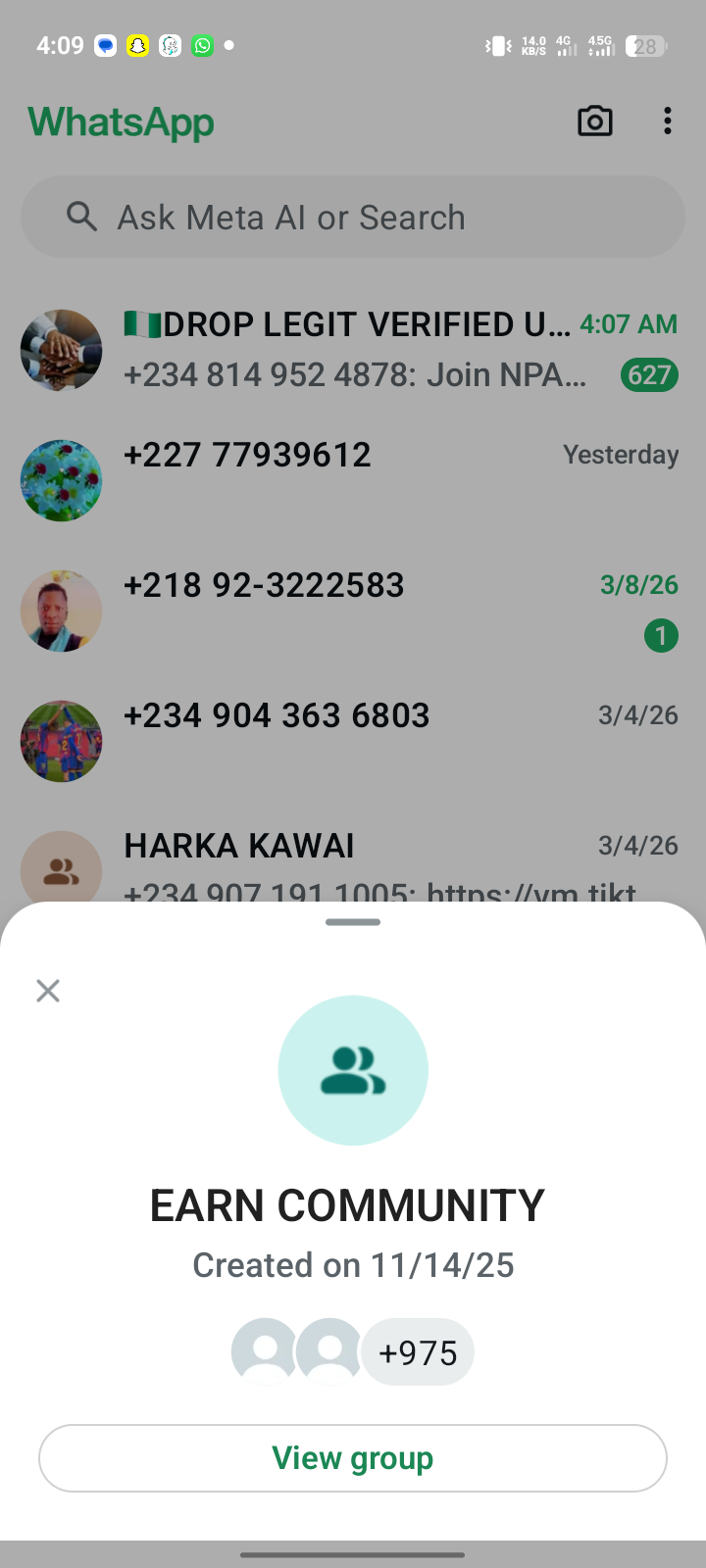This screenshot has height=1568, width=706.
Task: Tap the +975 members chip
Action: [418, 1352]
